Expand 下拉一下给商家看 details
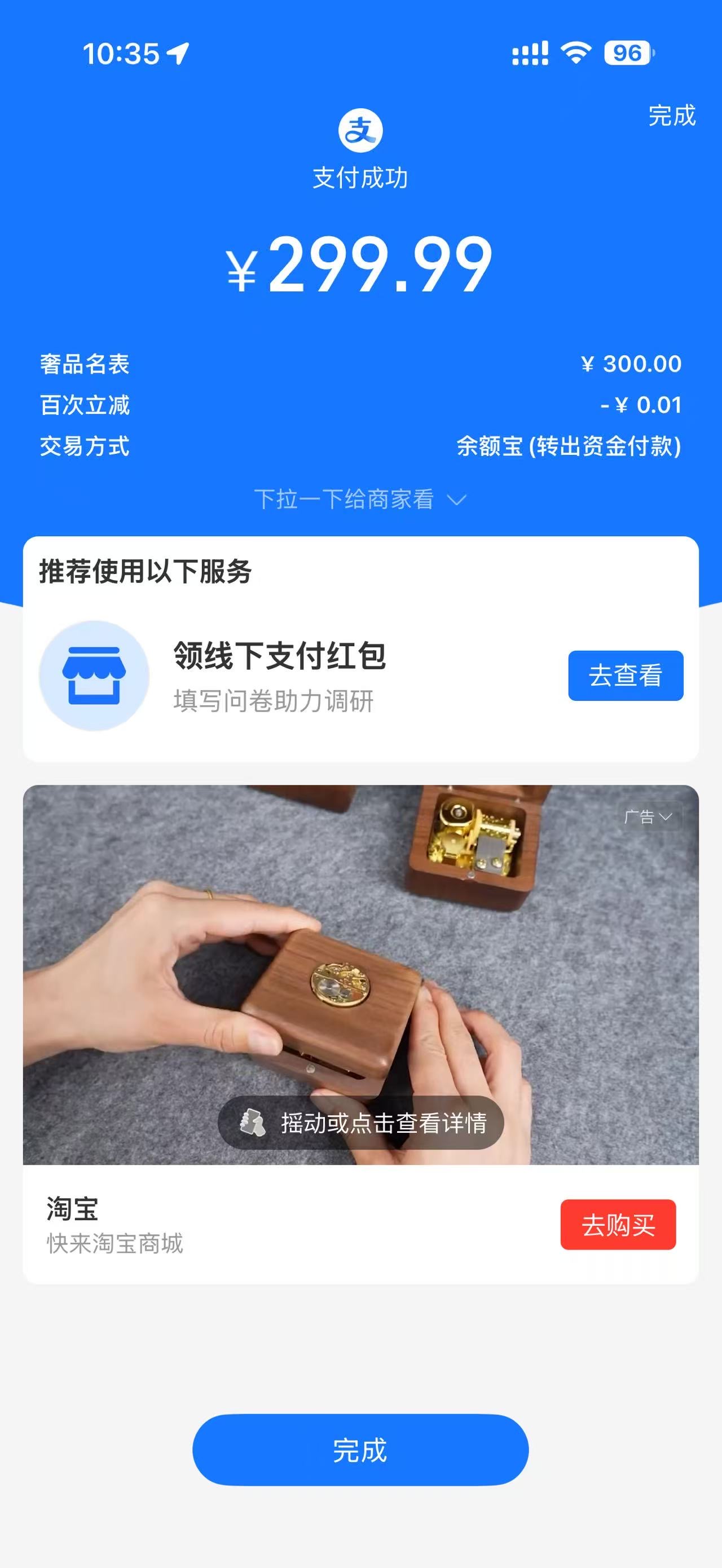Image resolution: width=722 pixels, height=1568 pixels. [360, 500]
